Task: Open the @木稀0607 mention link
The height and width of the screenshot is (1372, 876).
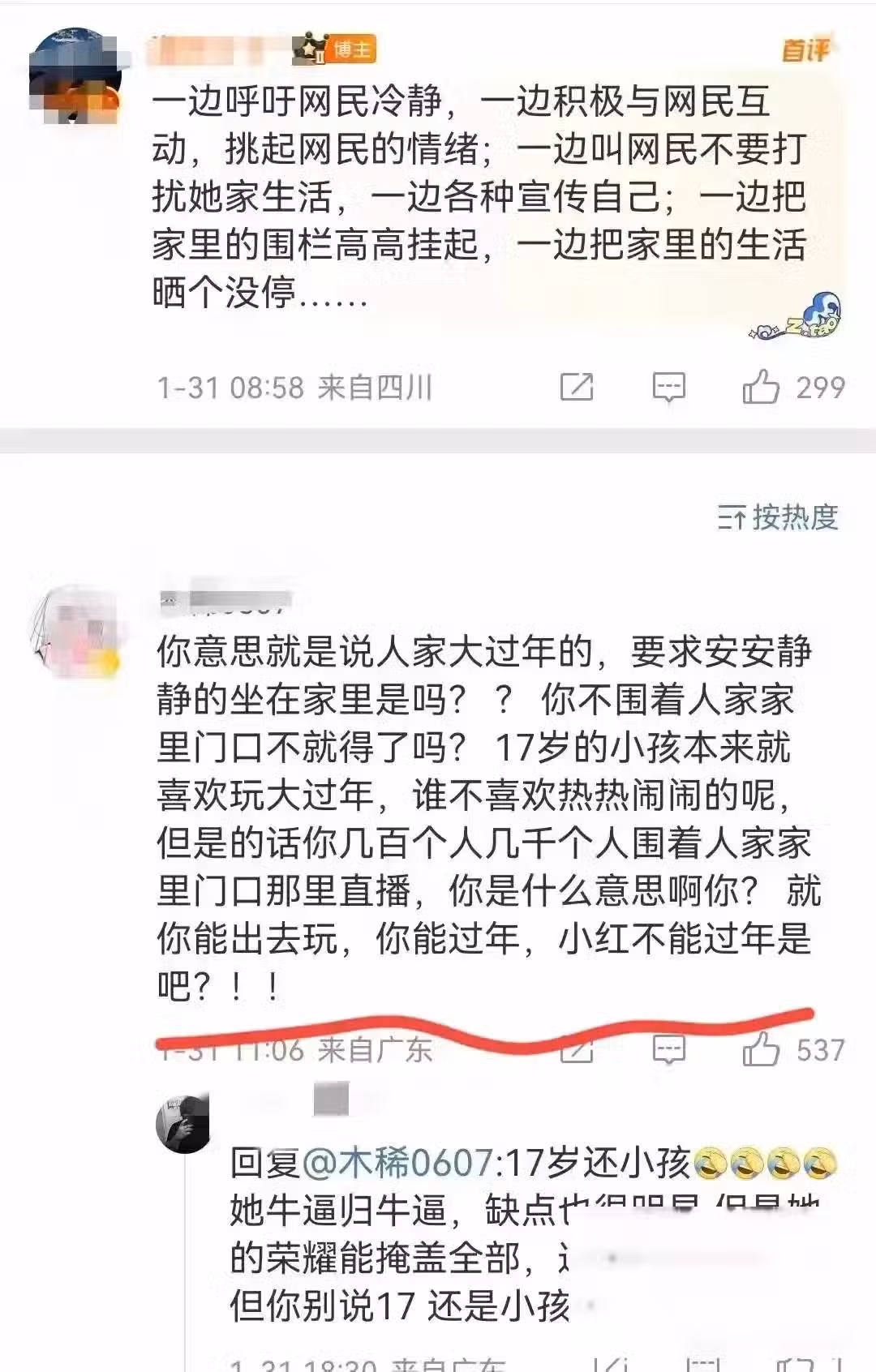Action: pos(398,1163)
